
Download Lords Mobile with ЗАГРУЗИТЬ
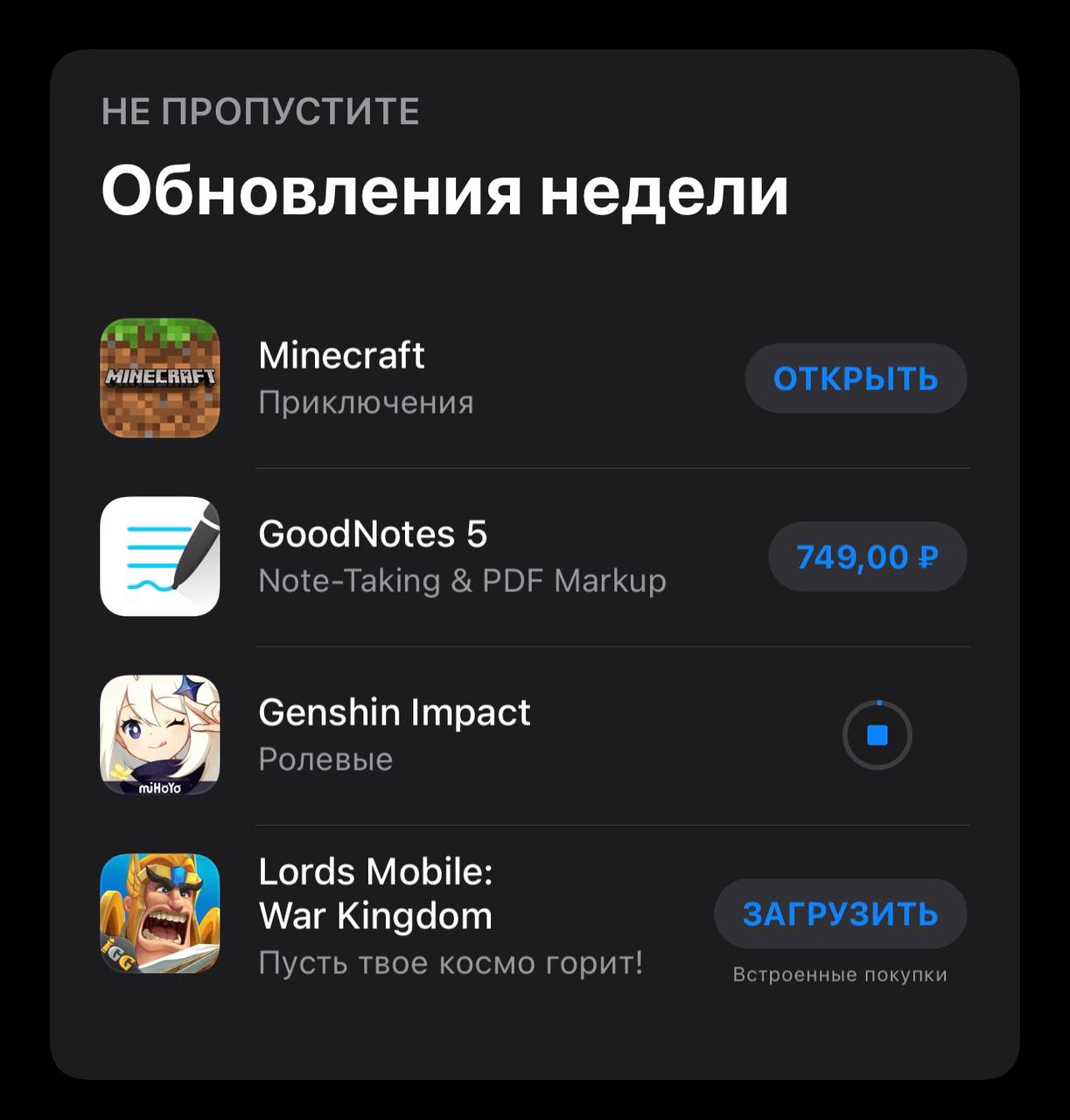pyautogui.click(x=840, y=913)
